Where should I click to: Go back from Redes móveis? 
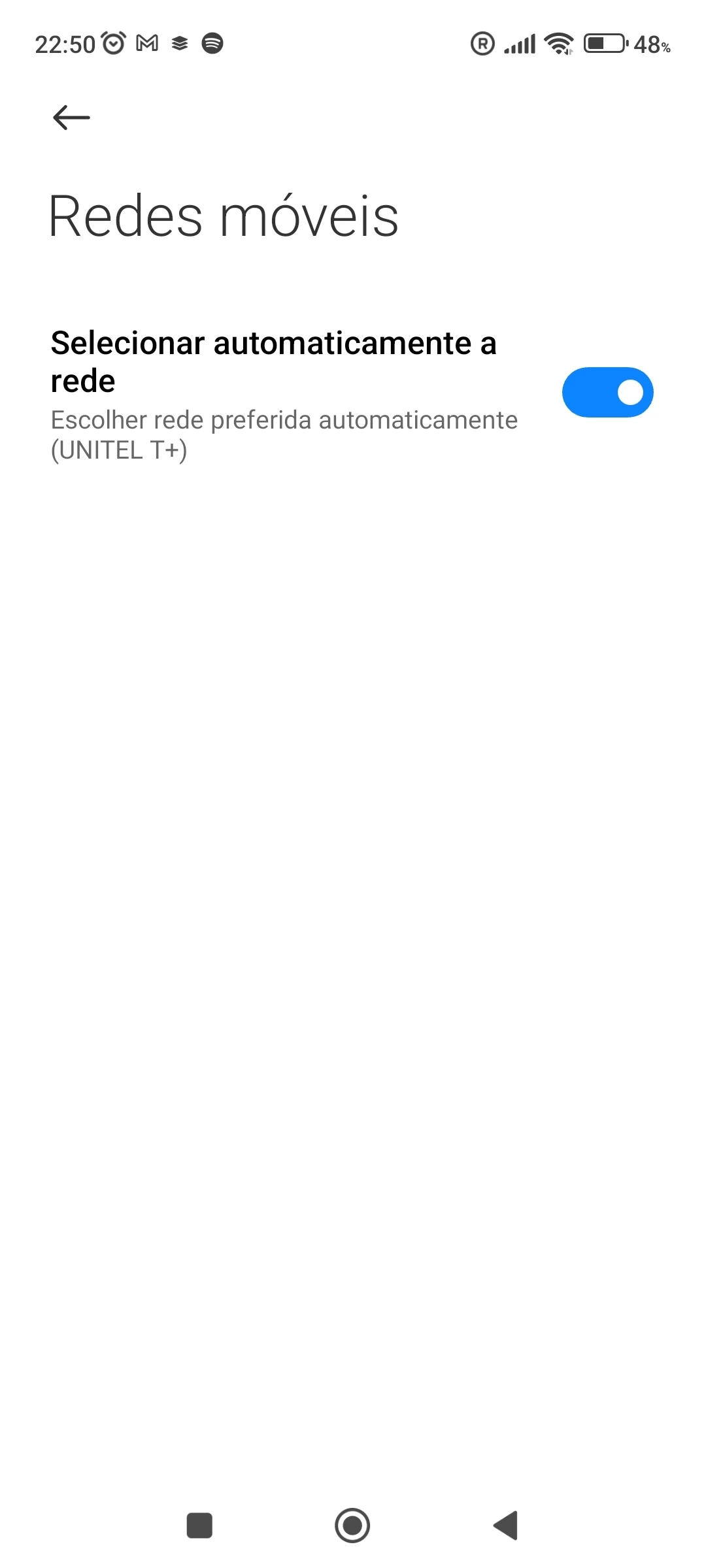point(71,118)
